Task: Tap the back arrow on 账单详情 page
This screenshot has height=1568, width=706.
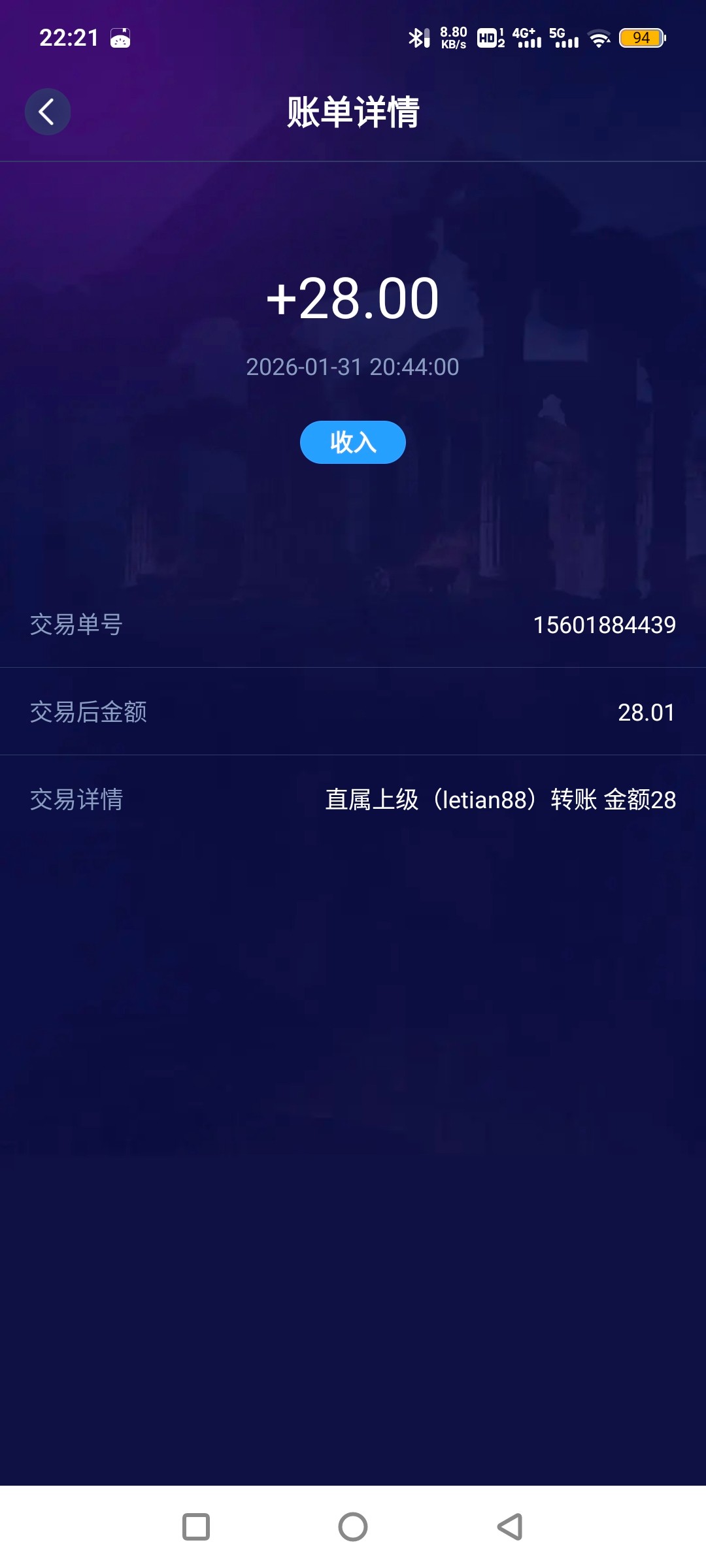Action: click(47, 111)
